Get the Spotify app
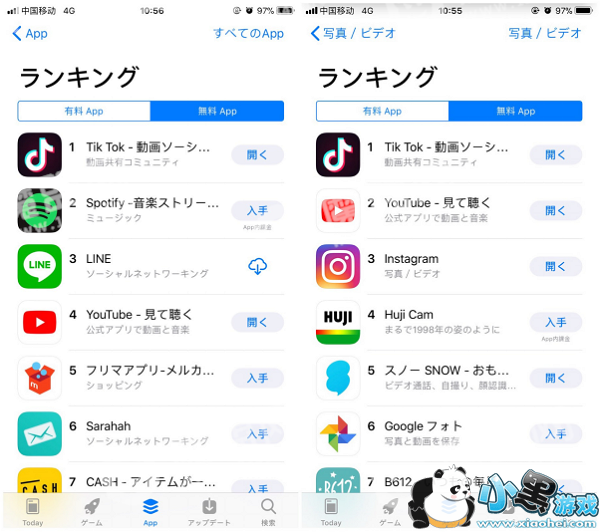The image size is (600, 532). click(x=257, y=211)
